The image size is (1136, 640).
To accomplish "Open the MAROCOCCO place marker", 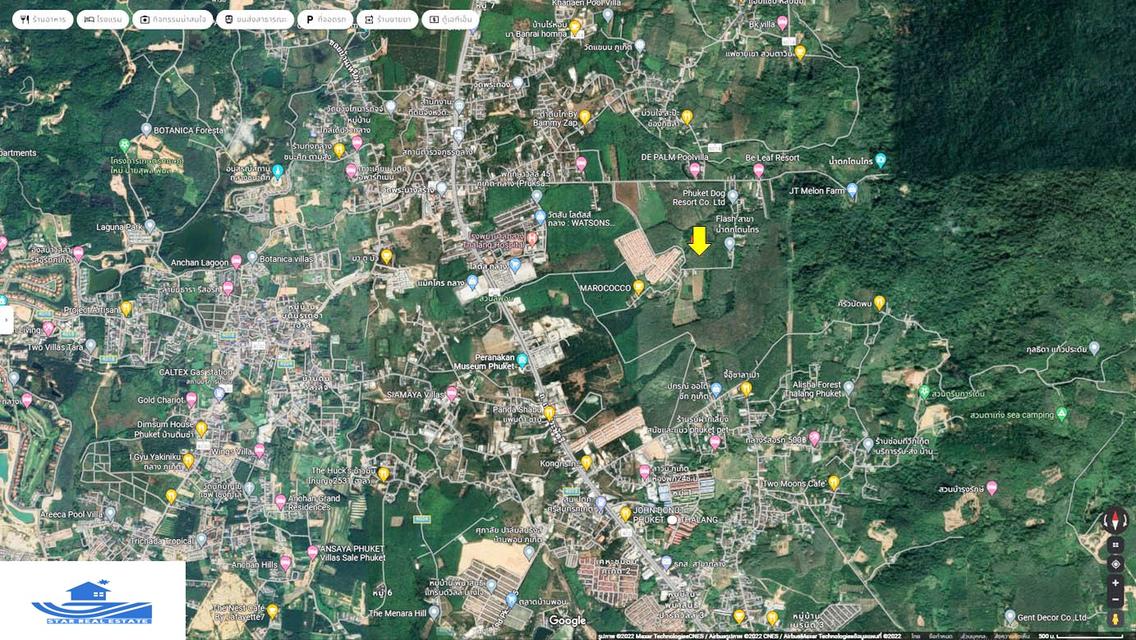I will (x=638, y=286).
